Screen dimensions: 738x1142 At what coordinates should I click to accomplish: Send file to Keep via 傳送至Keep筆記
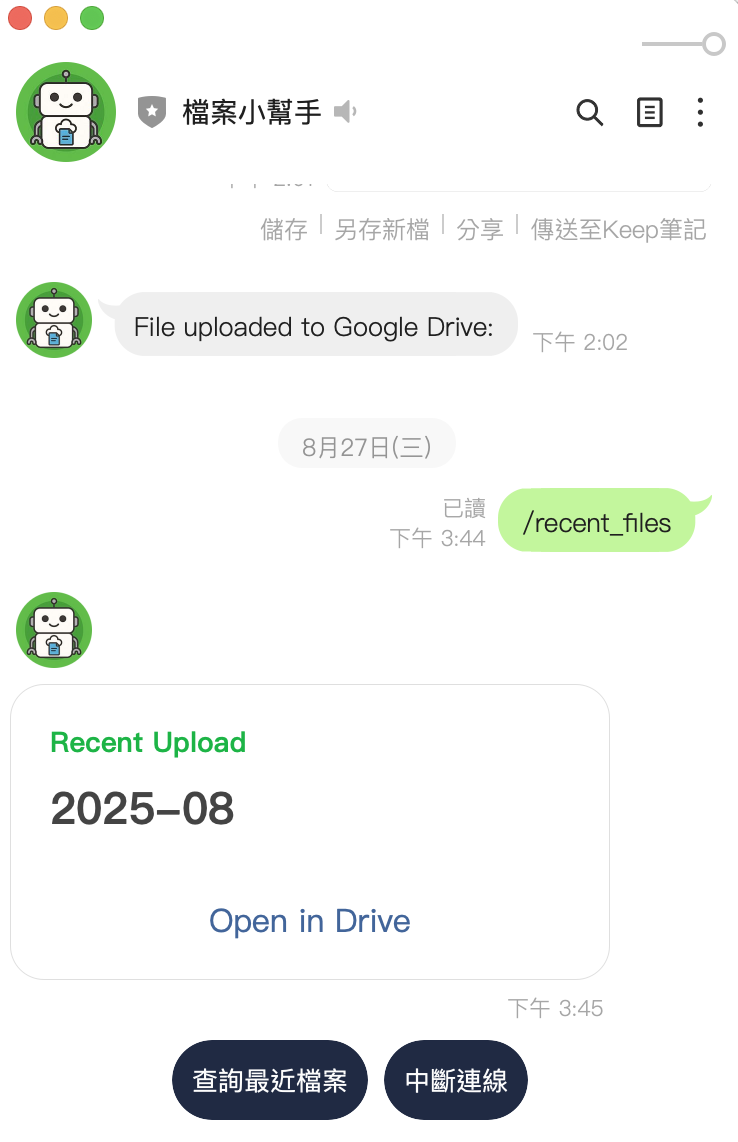618,230
